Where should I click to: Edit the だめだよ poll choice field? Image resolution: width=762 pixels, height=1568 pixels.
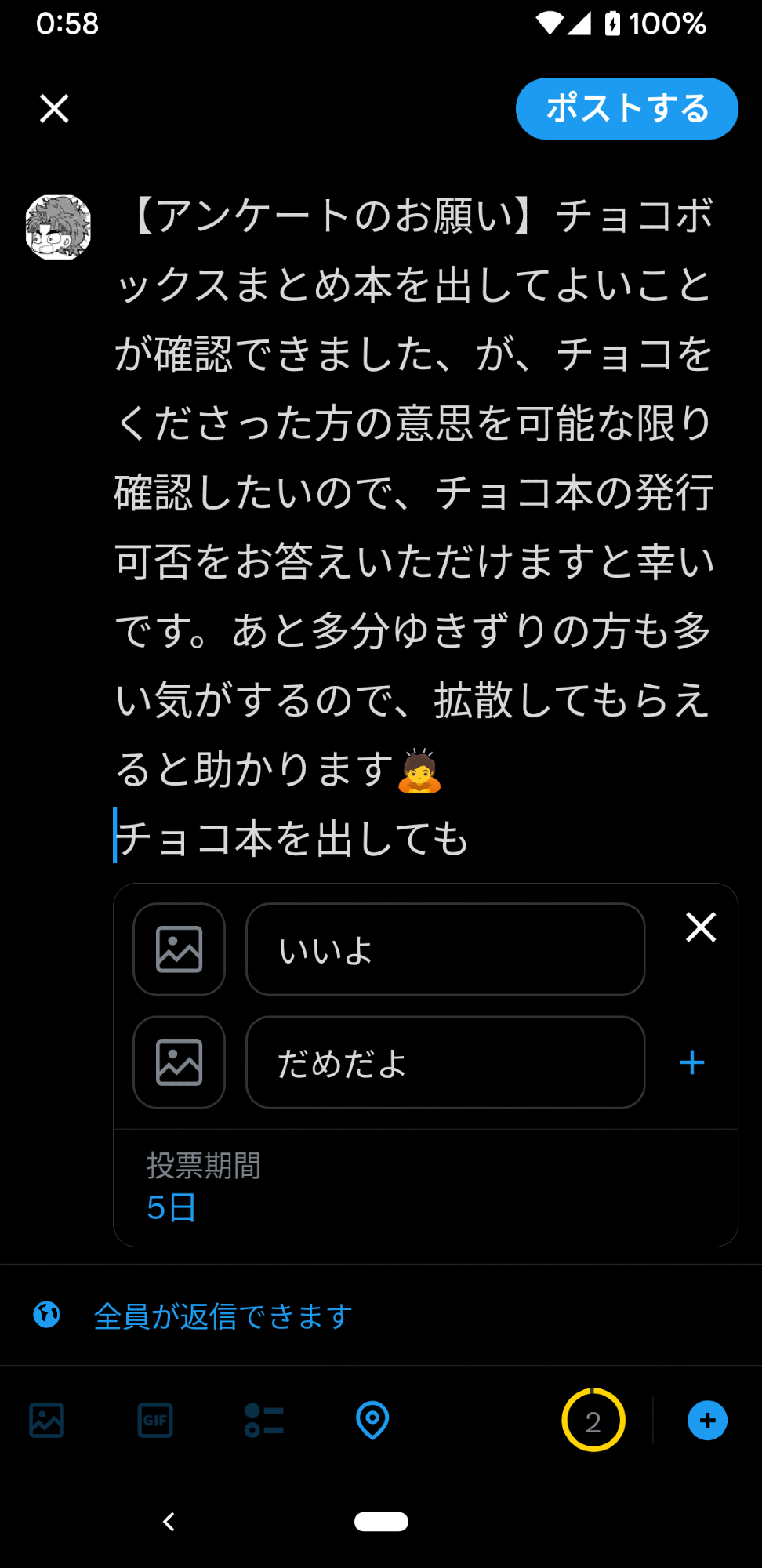(445, 1062)
